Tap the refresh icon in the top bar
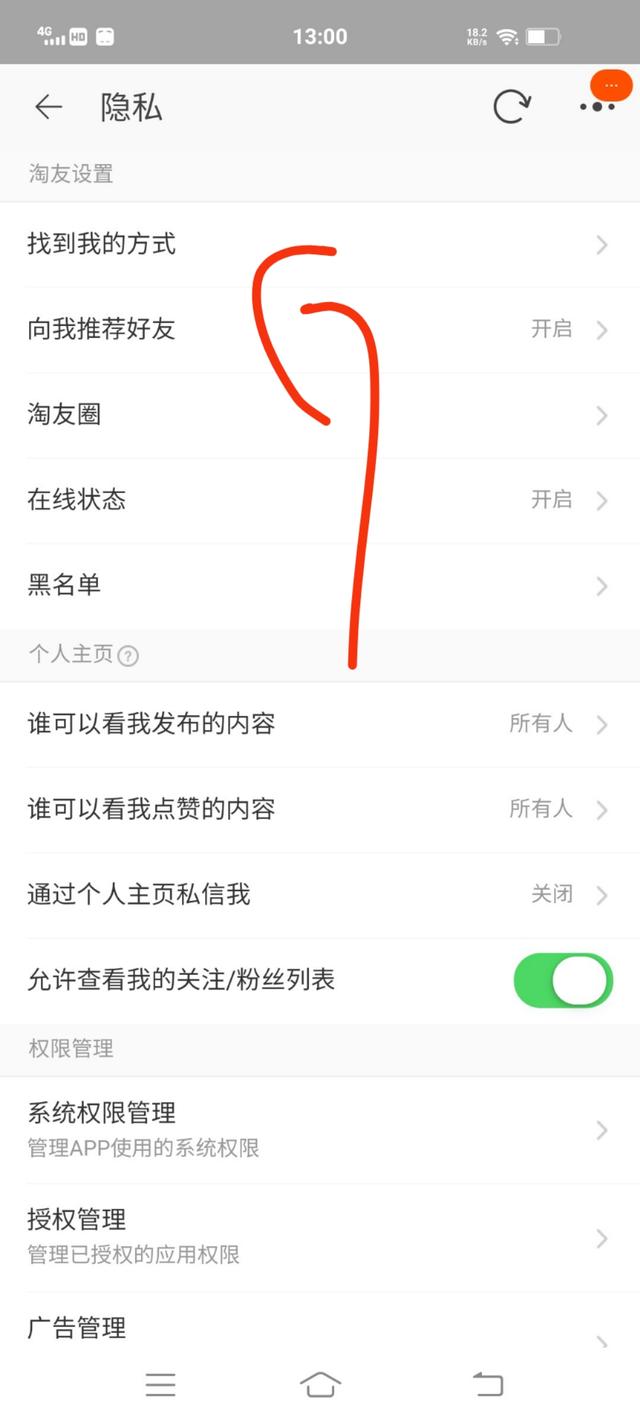The width and height of the screenshot is (640, 1422). [512, 107]
